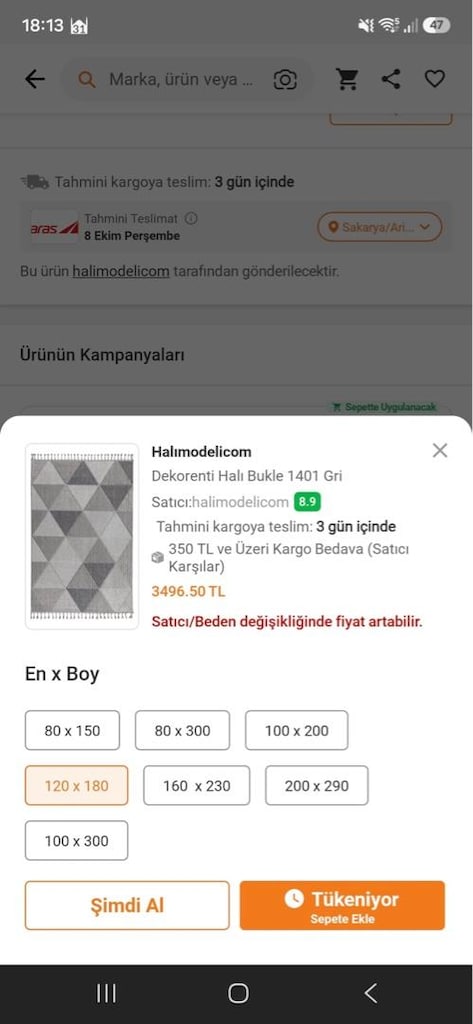Open the halimodelicom seller link in the sheet
The height and width of the screenshot is (1024, 473).
click(x=240, y=502)
